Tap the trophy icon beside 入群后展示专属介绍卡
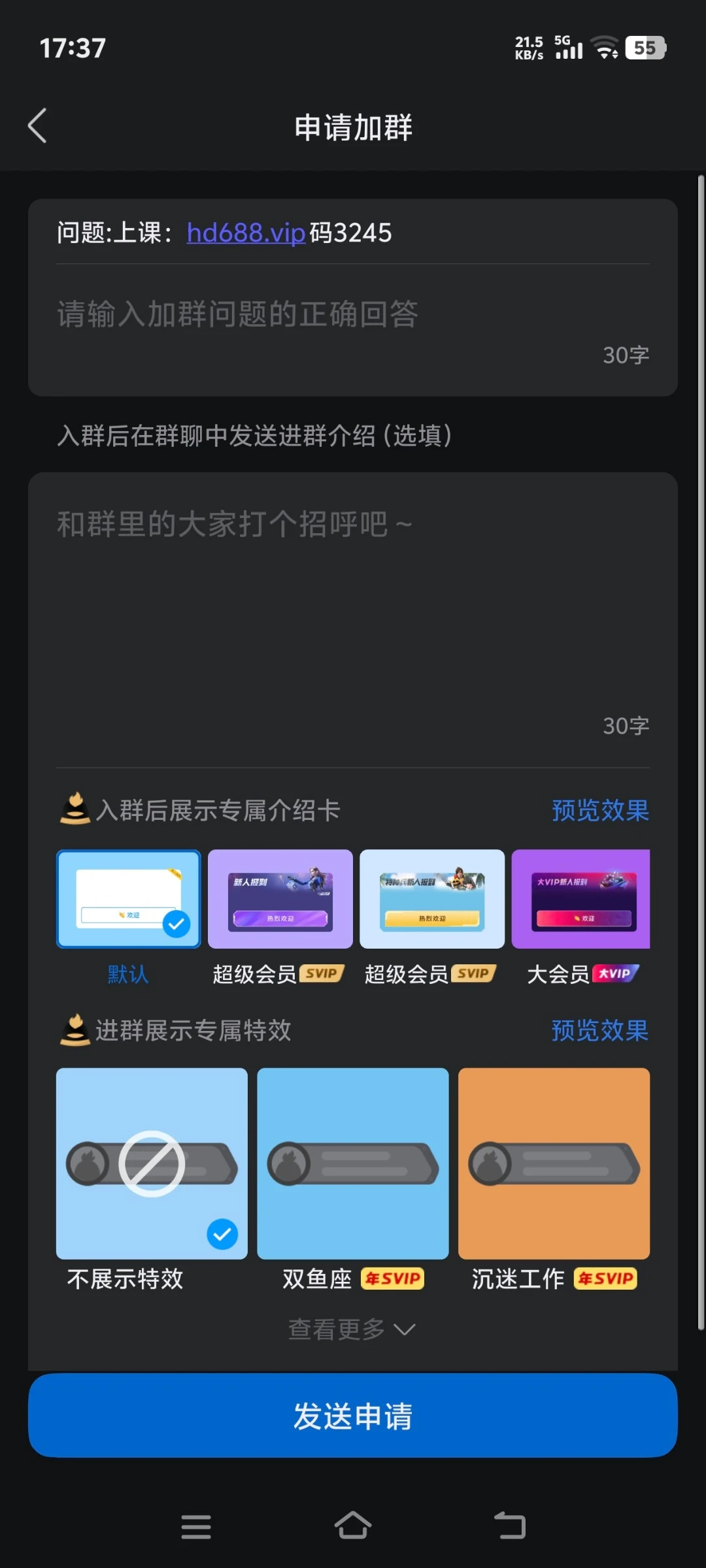This screenshot has height=1568, width=706. pos(74,810)
